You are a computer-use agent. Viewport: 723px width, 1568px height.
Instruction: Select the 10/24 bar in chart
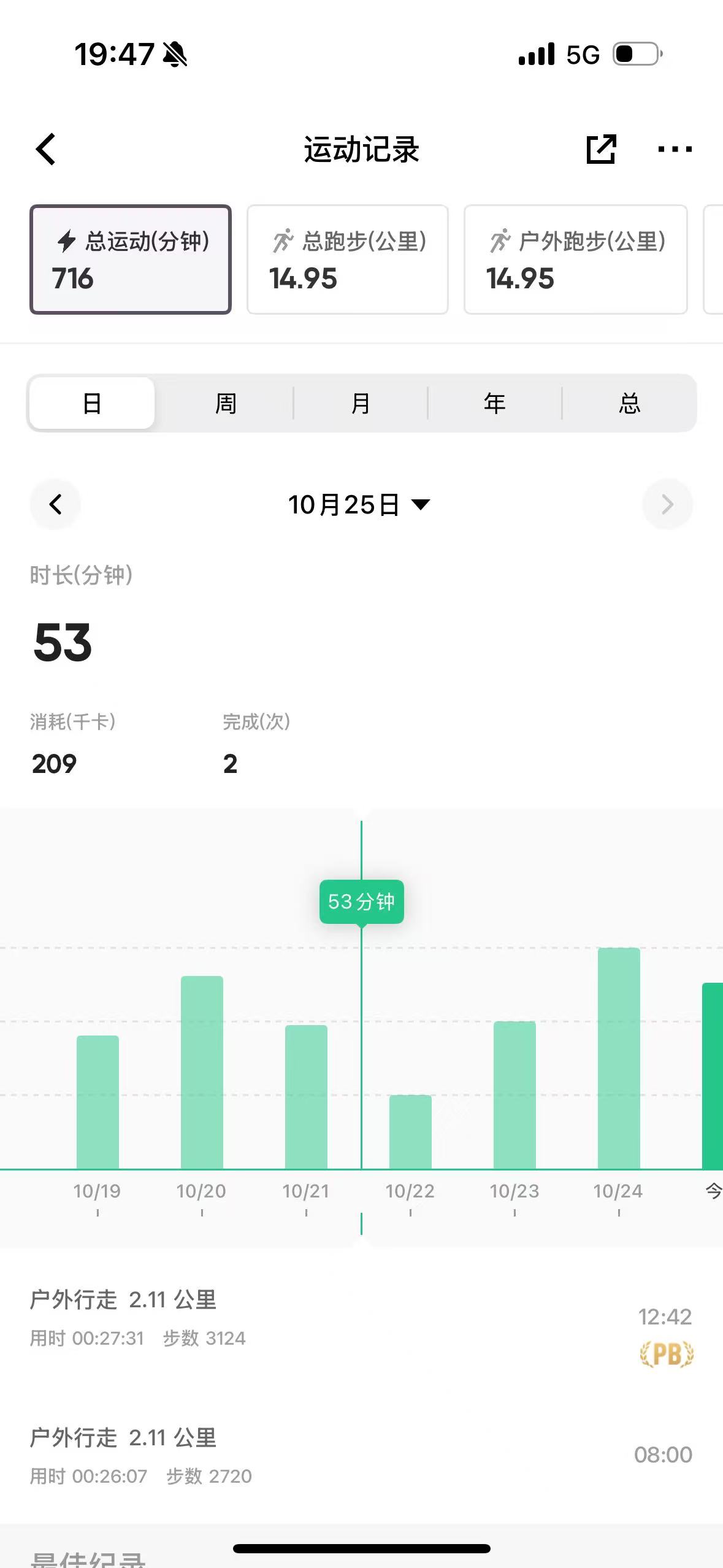tap(619, 1058)
